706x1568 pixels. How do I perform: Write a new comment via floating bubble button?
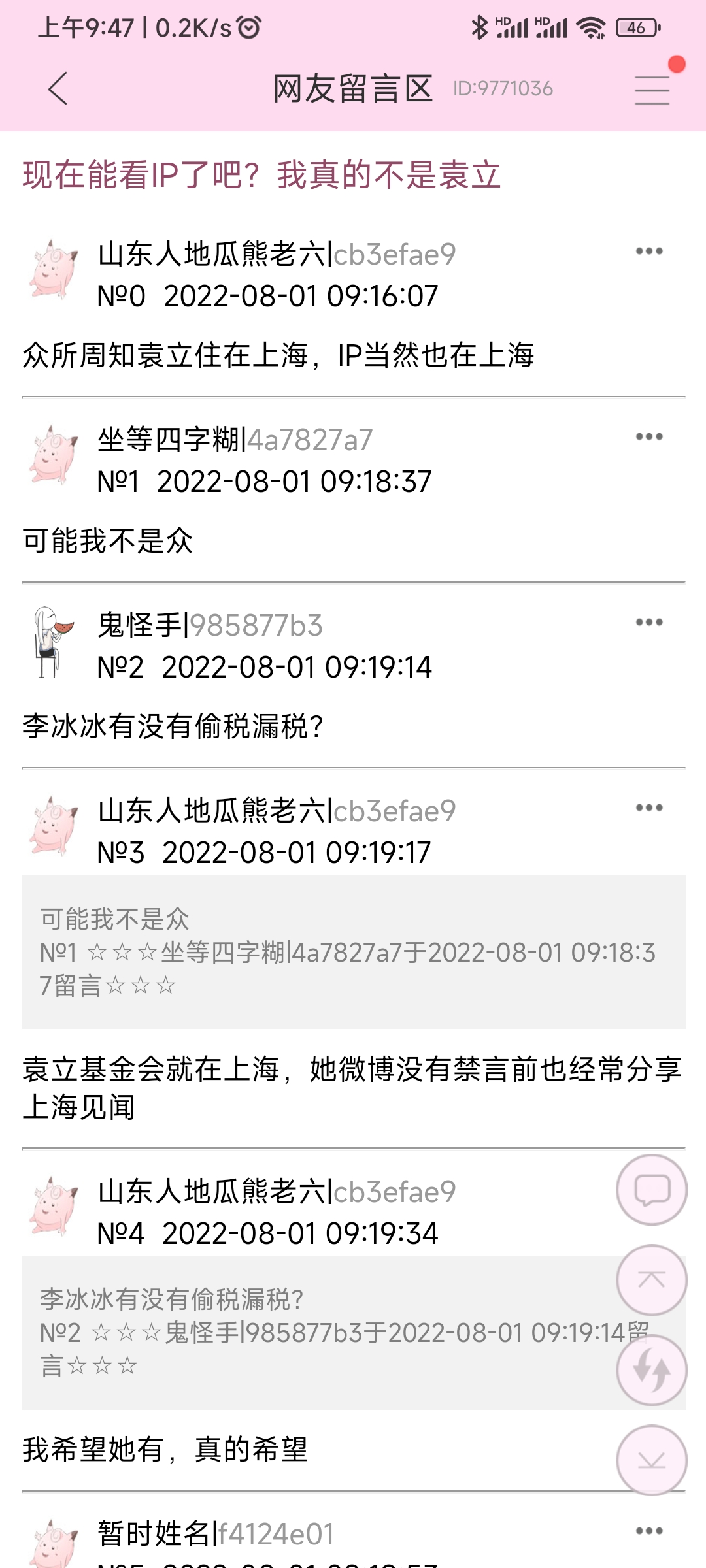[x=651, y=1190]
